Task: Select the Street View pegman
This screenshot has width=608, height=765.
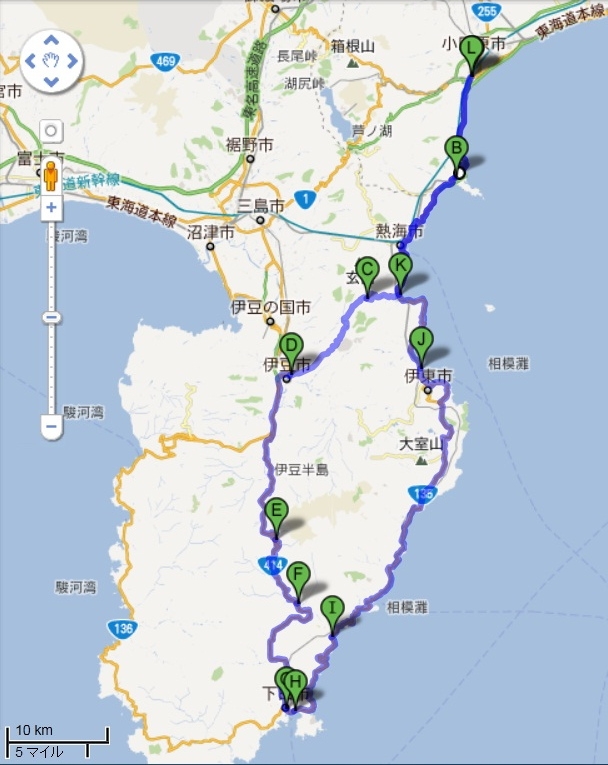Action: pos(51,178)
